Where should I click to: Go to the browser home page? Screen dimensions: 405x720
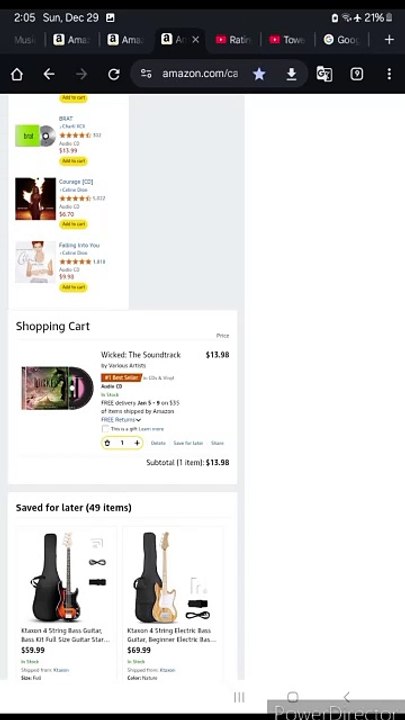pyautogui.click(x=17, y=74)
